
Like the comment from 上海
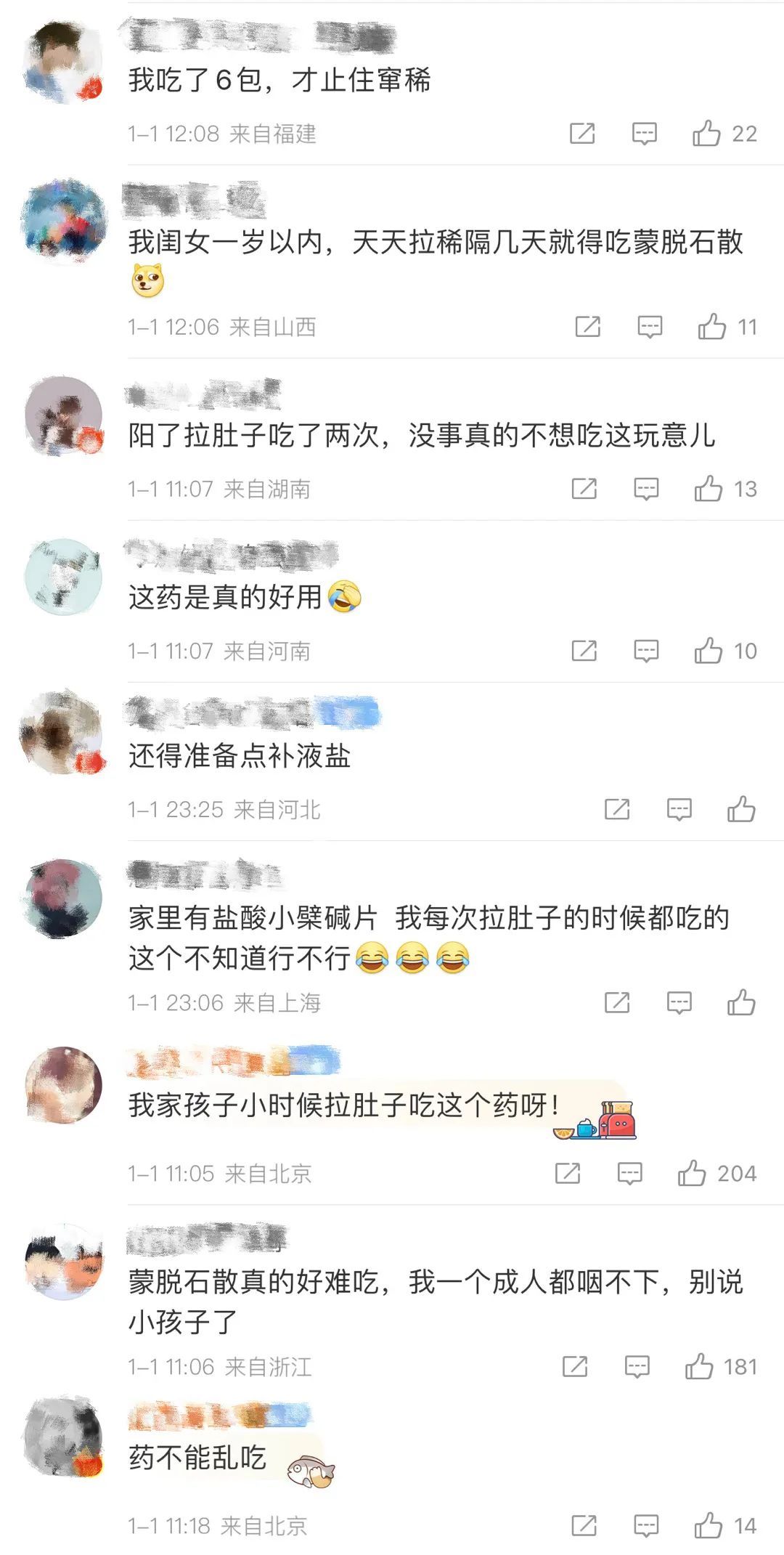741,1003
